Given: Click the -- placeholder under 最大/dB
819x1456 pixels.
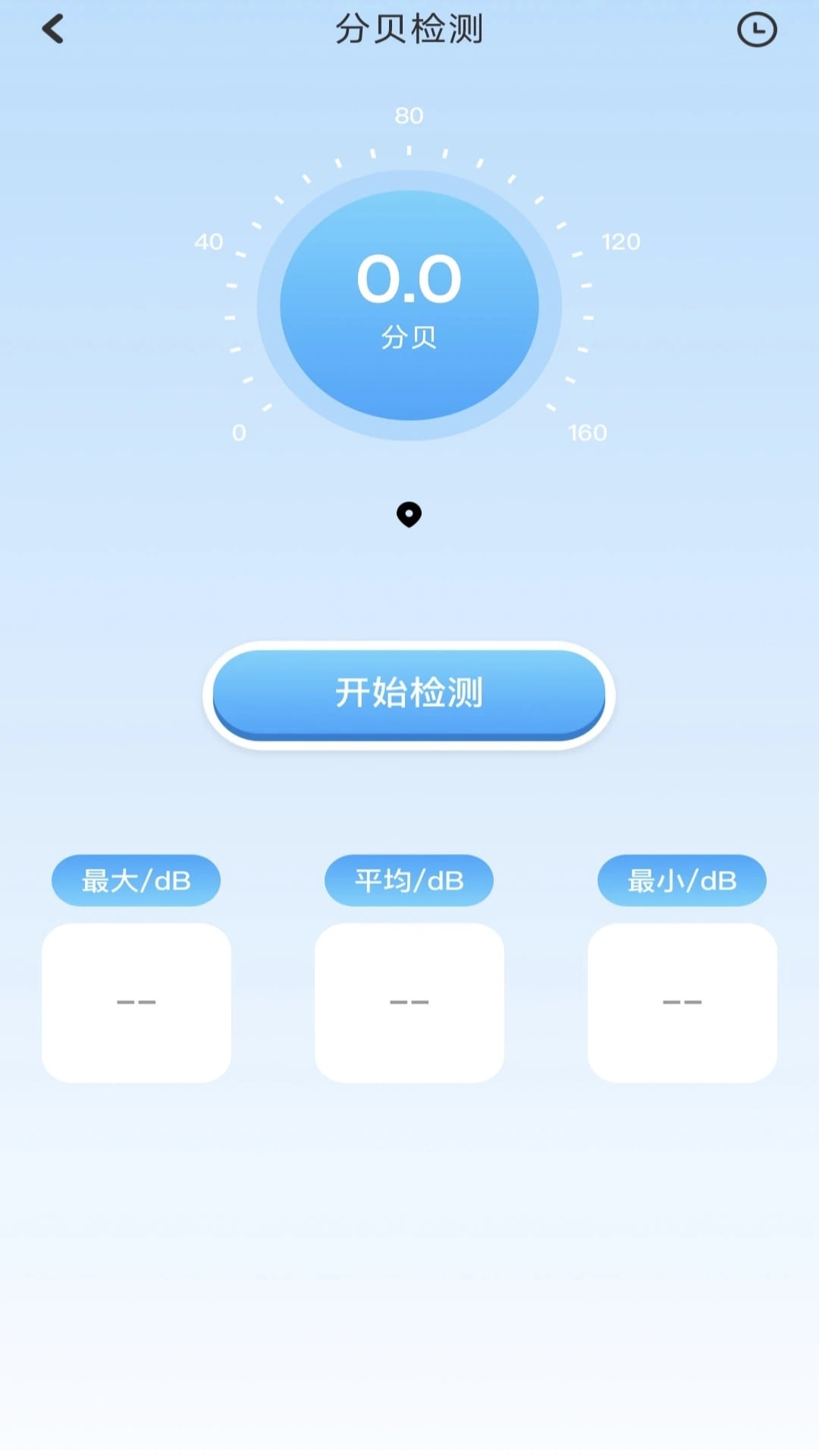Looking at the screenshot, I should tap(136, 1003).
